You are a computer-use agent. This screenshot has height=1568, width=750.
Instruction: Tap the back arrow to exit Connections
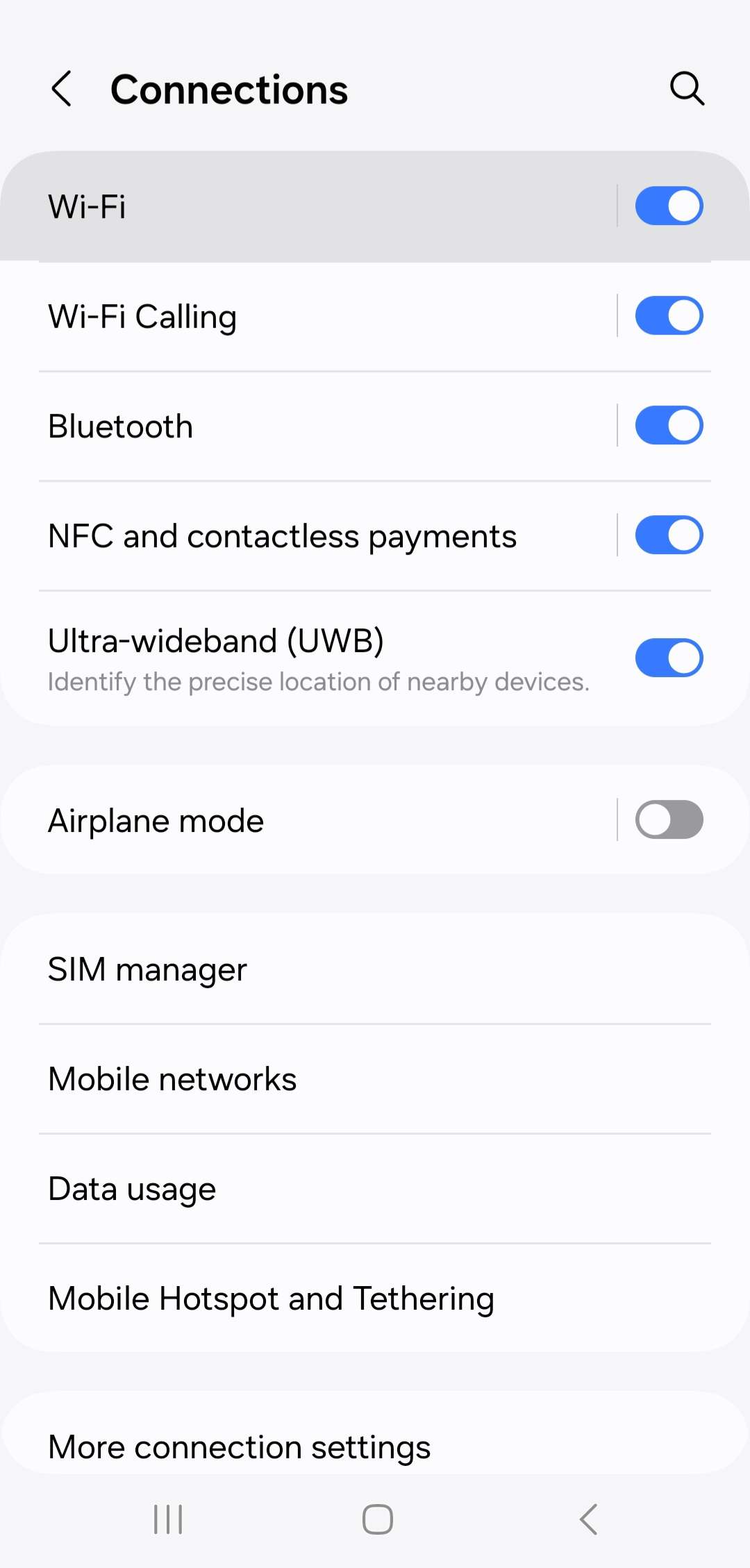(62, 88)
